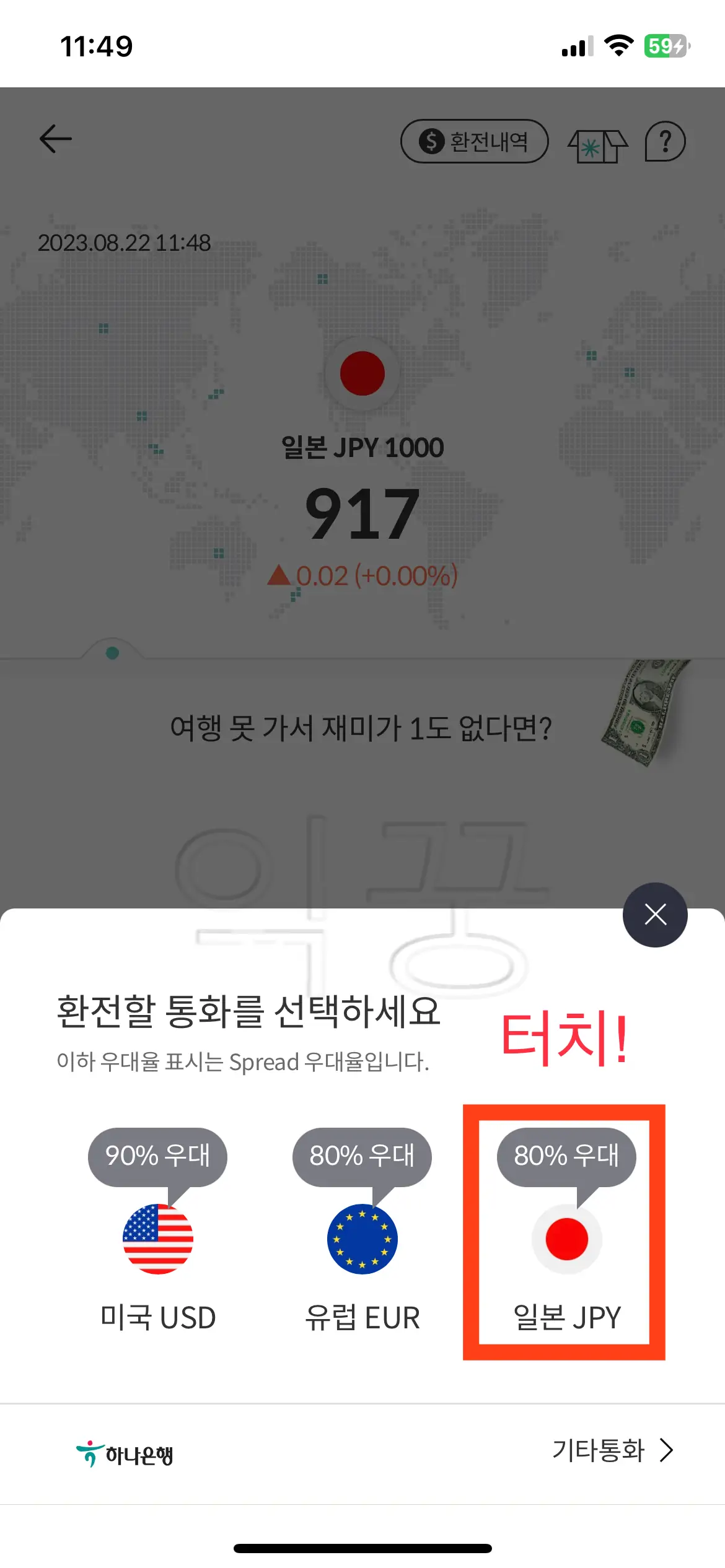Select the 유럽 EUR flag icon
This screenshot has height=1568, width=725.
click(x=362, y=1238)
